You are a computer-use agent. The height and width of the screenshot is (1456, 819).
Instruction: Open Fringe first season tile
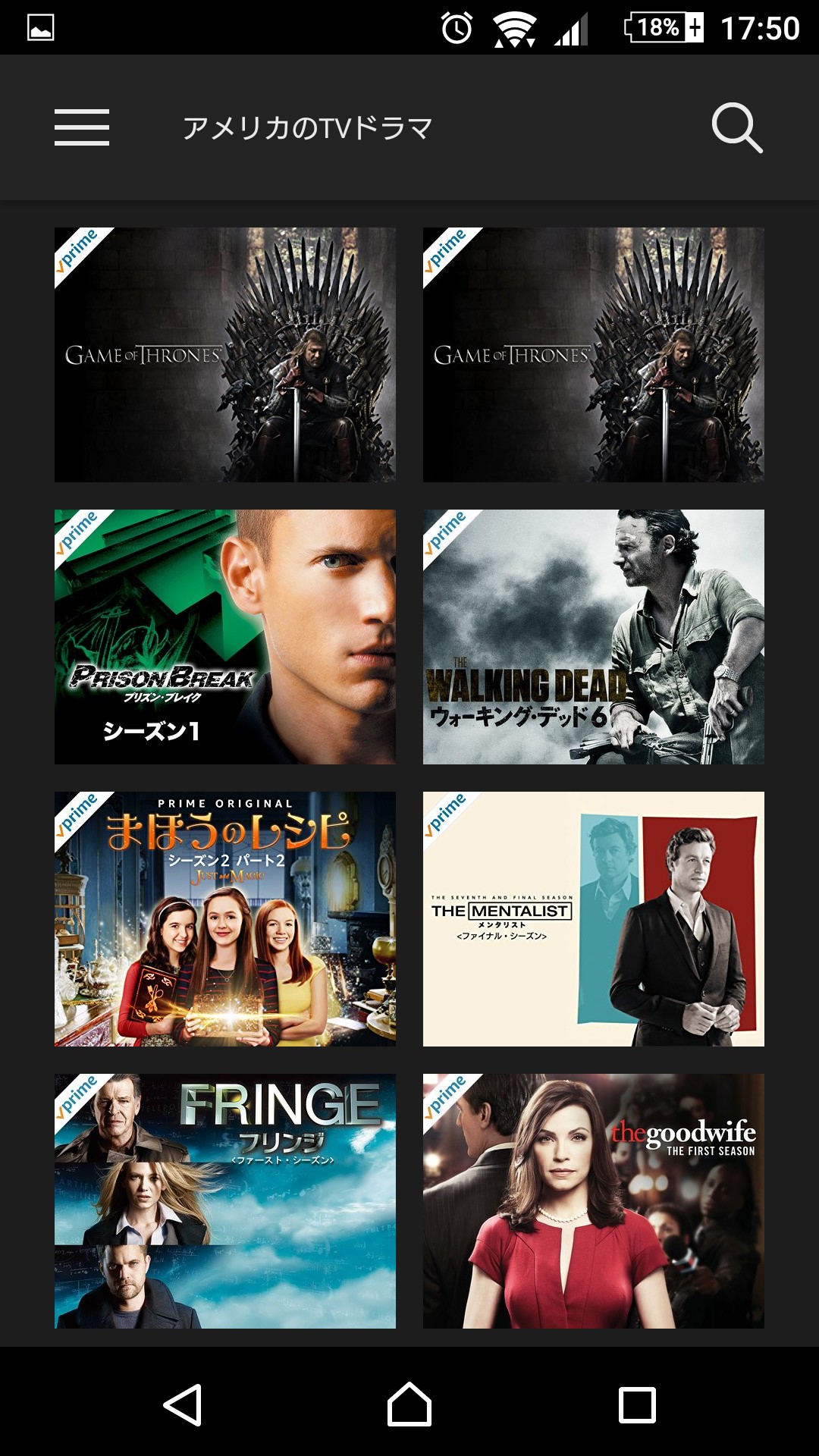224,1200
